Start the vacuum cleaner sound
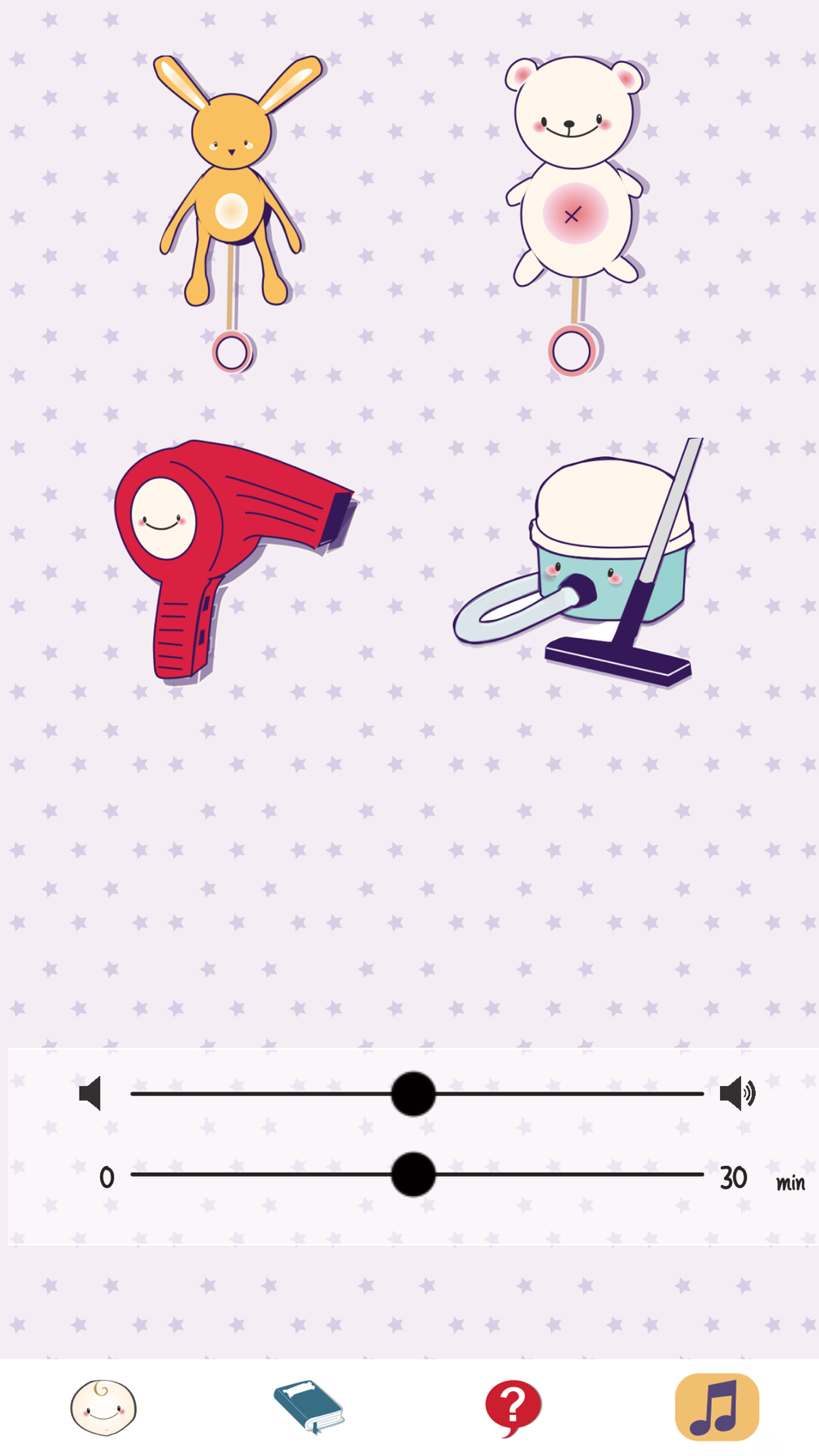 click(x=577, y=562)
